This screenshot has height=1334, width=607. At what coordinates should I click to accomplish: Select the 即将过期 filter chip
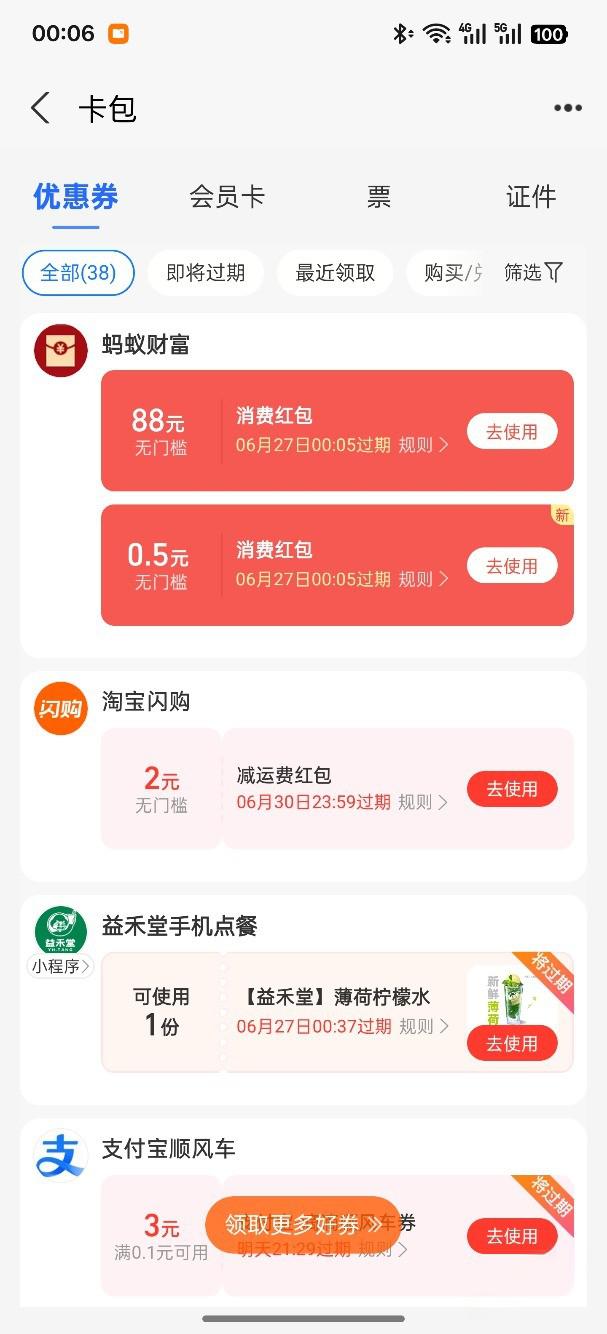(206, 273)
